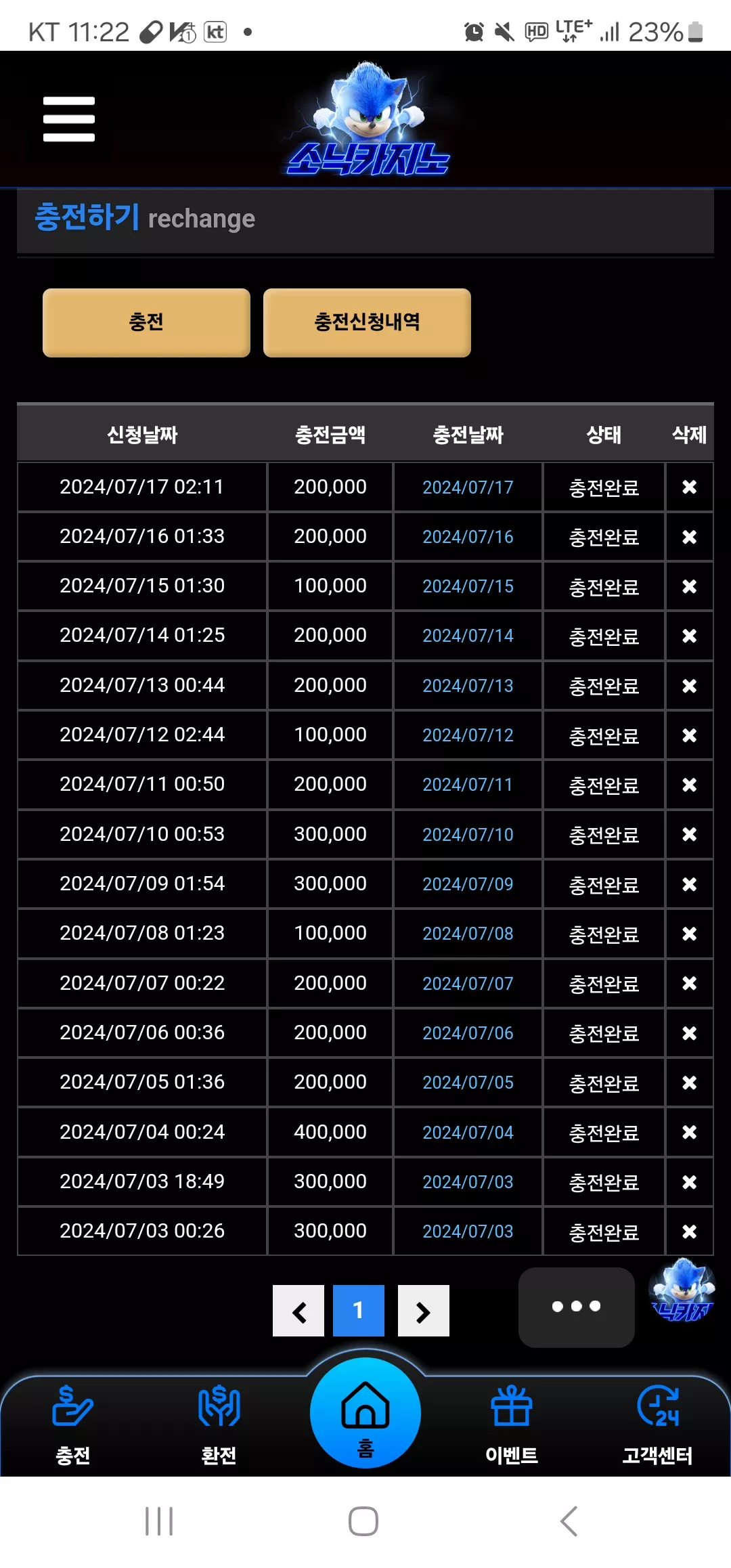The image size is (731, 1568).
Task: Go to the previous page arrow
Action: tap(298, 1311)
